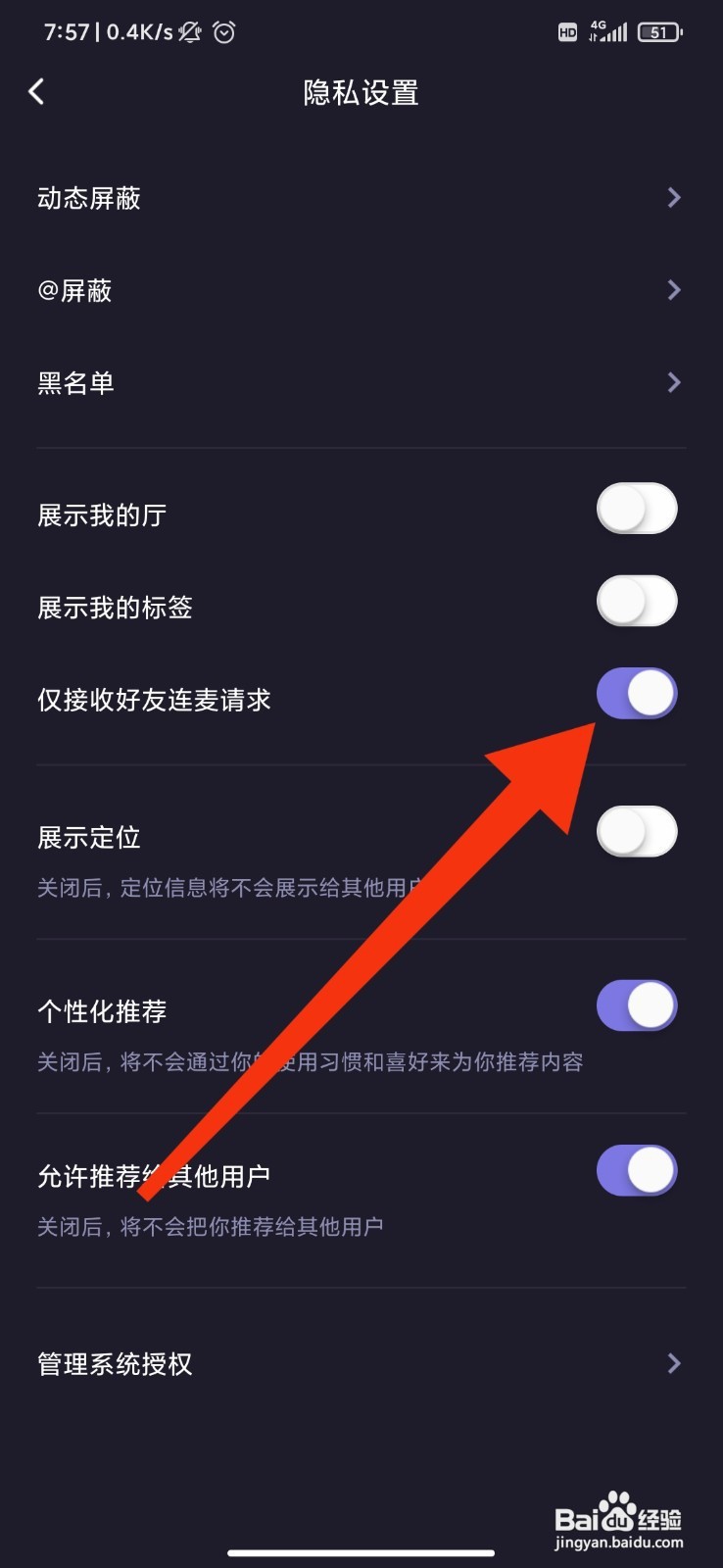Tap the alarm clock status bar icon

tap(223, 32)
